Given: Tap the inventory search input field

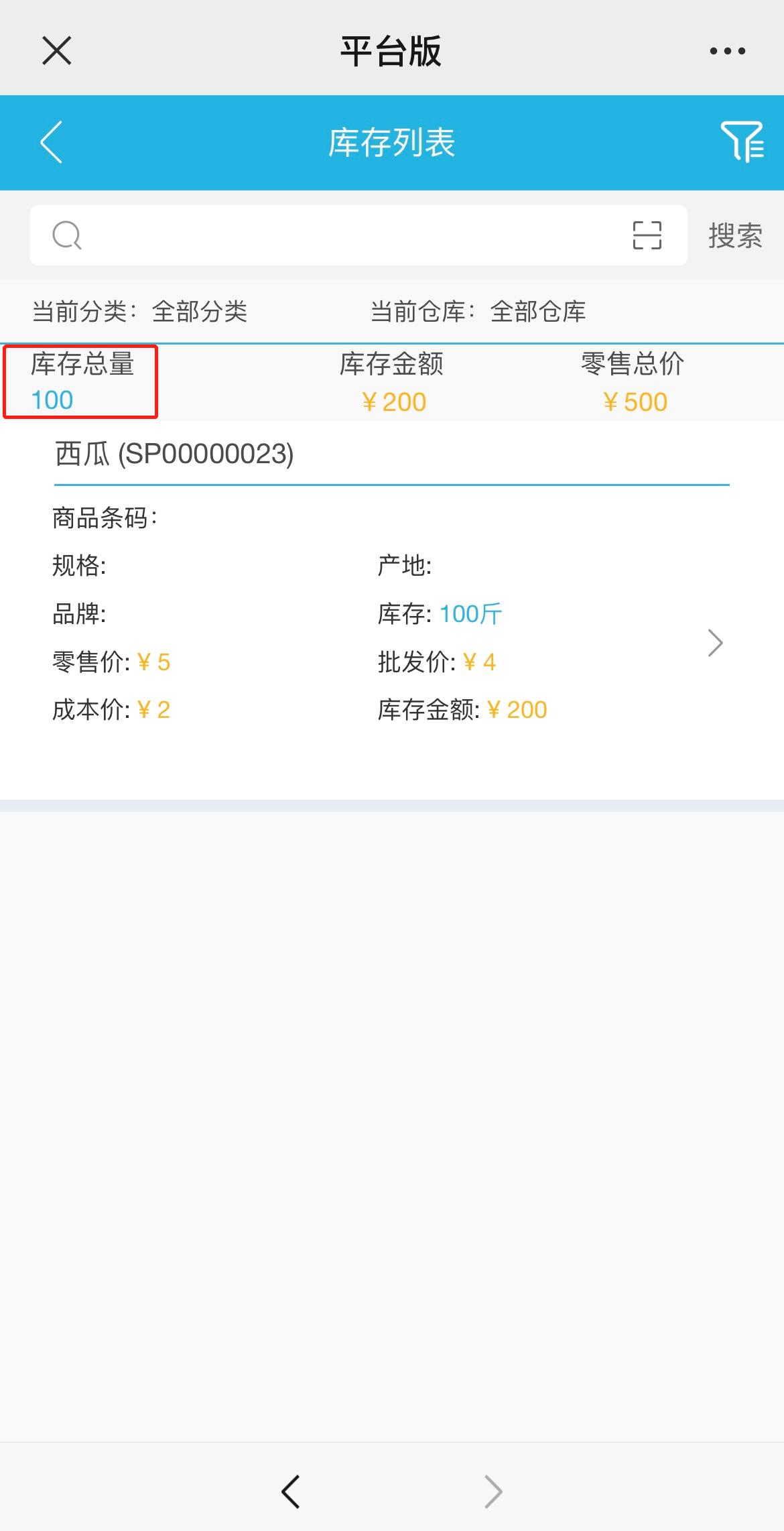Looking at the screenshot, I should coord(348,235).
